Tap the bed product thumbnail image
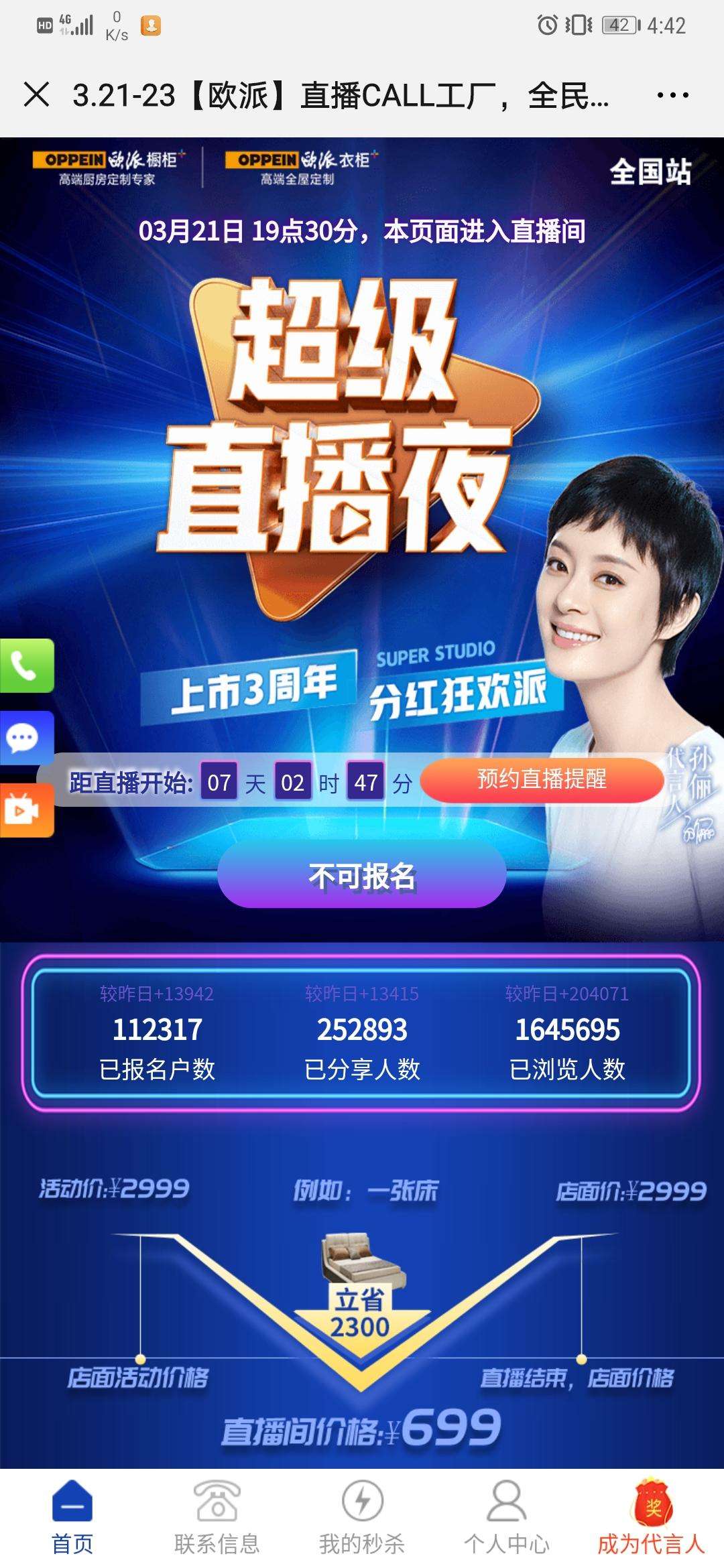724x1568 pixels. coord(362,1260)
